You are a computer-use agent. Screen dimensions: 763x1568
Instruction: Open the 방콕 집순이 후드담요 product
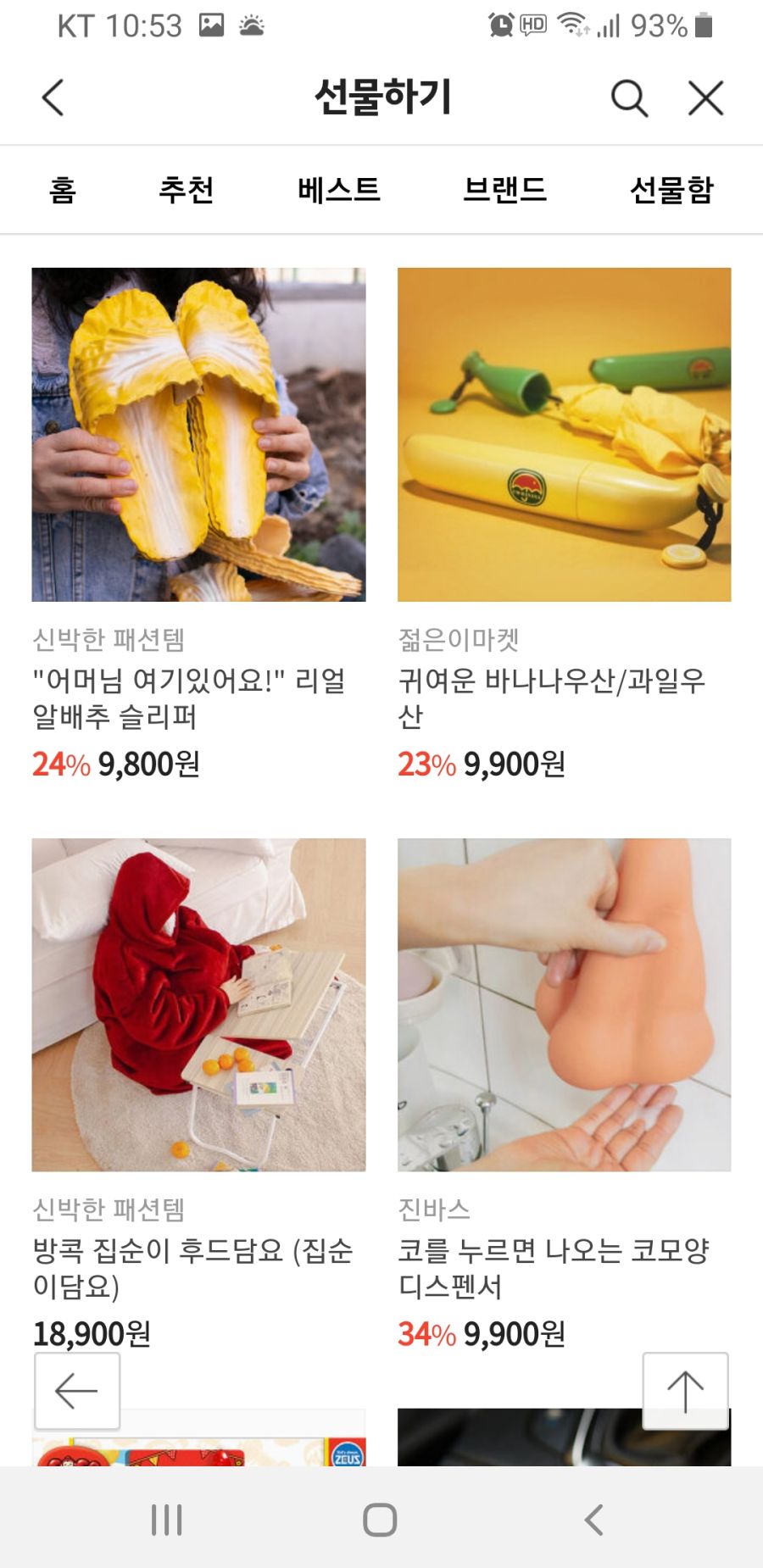click(198, 1093)
